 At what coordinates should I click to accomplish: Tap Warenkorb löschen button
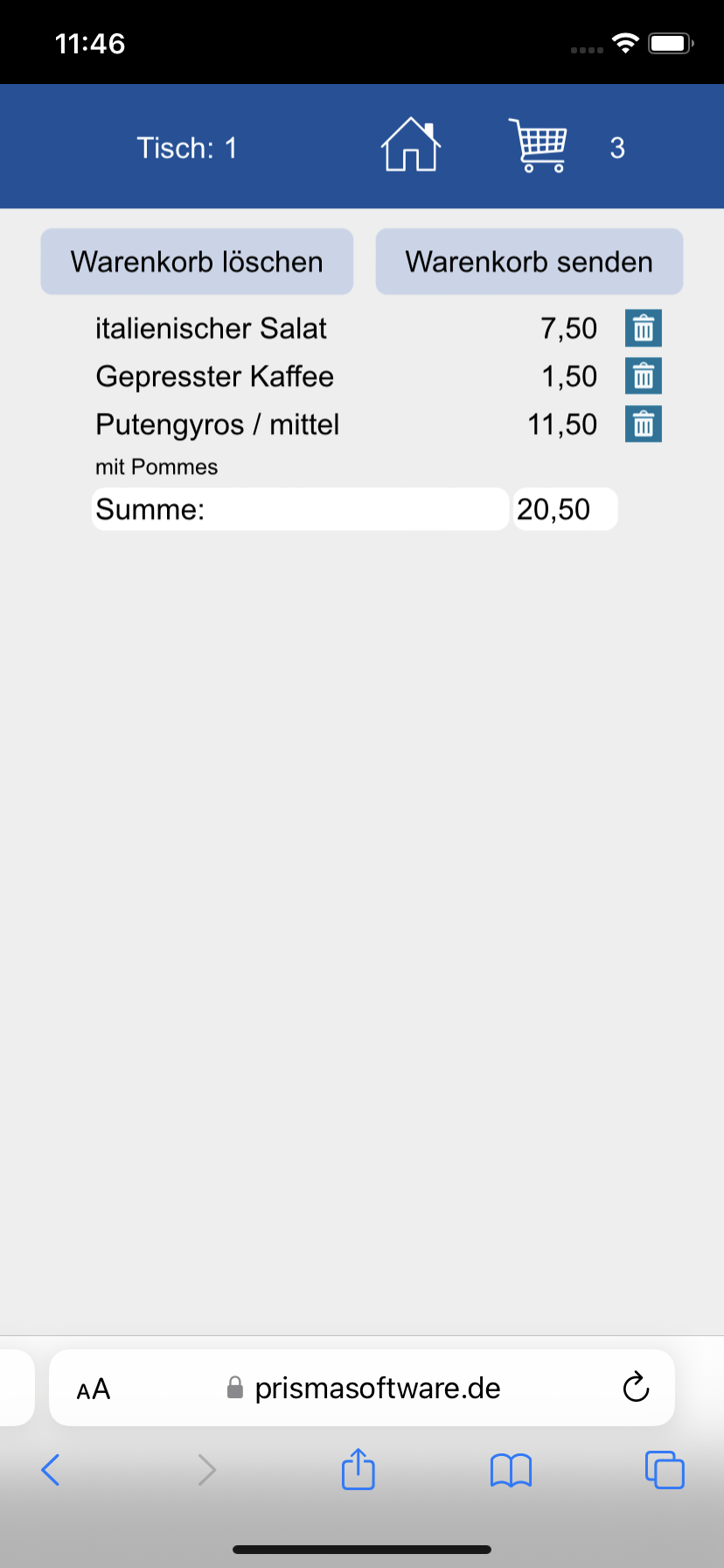point(197,262)
